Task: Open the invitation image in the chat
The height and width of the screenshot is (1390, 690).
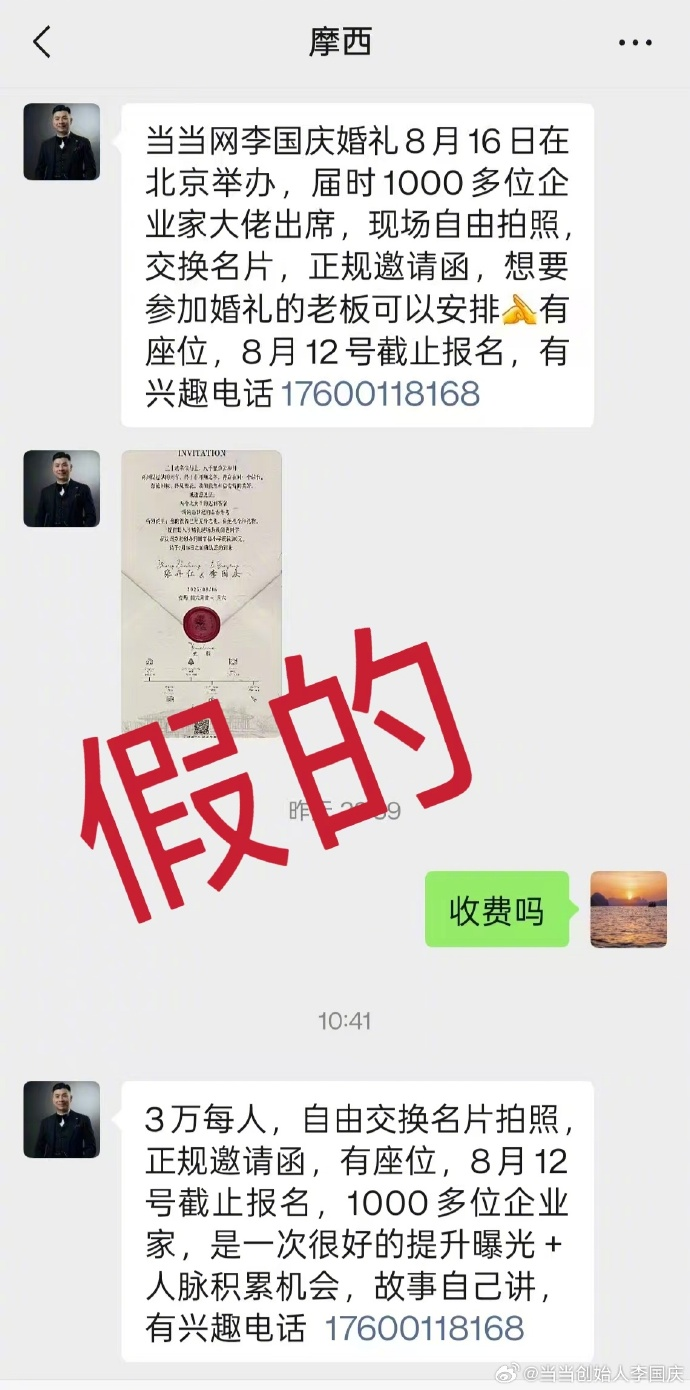Action: 201,593
